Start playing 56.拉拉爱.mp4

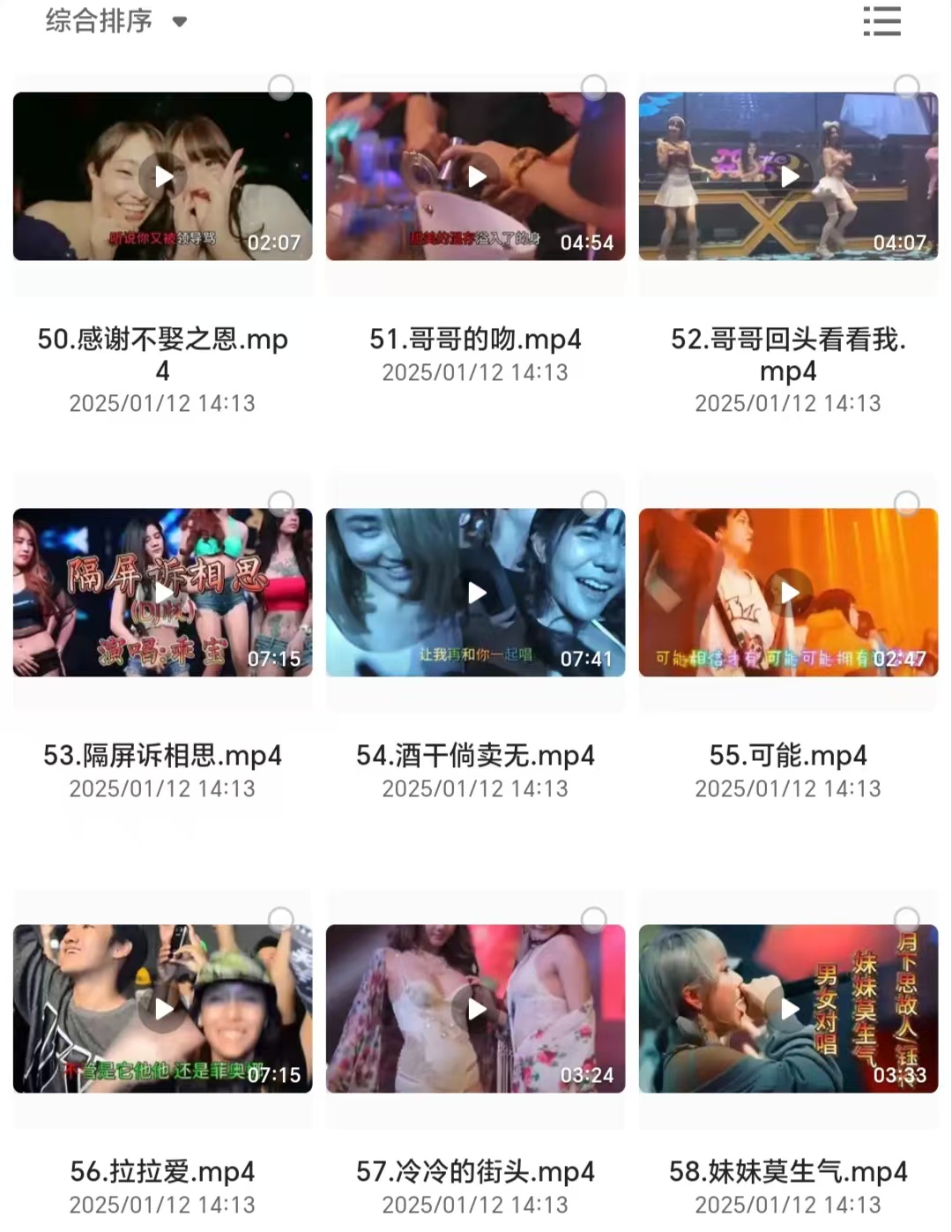[163, 1010]
